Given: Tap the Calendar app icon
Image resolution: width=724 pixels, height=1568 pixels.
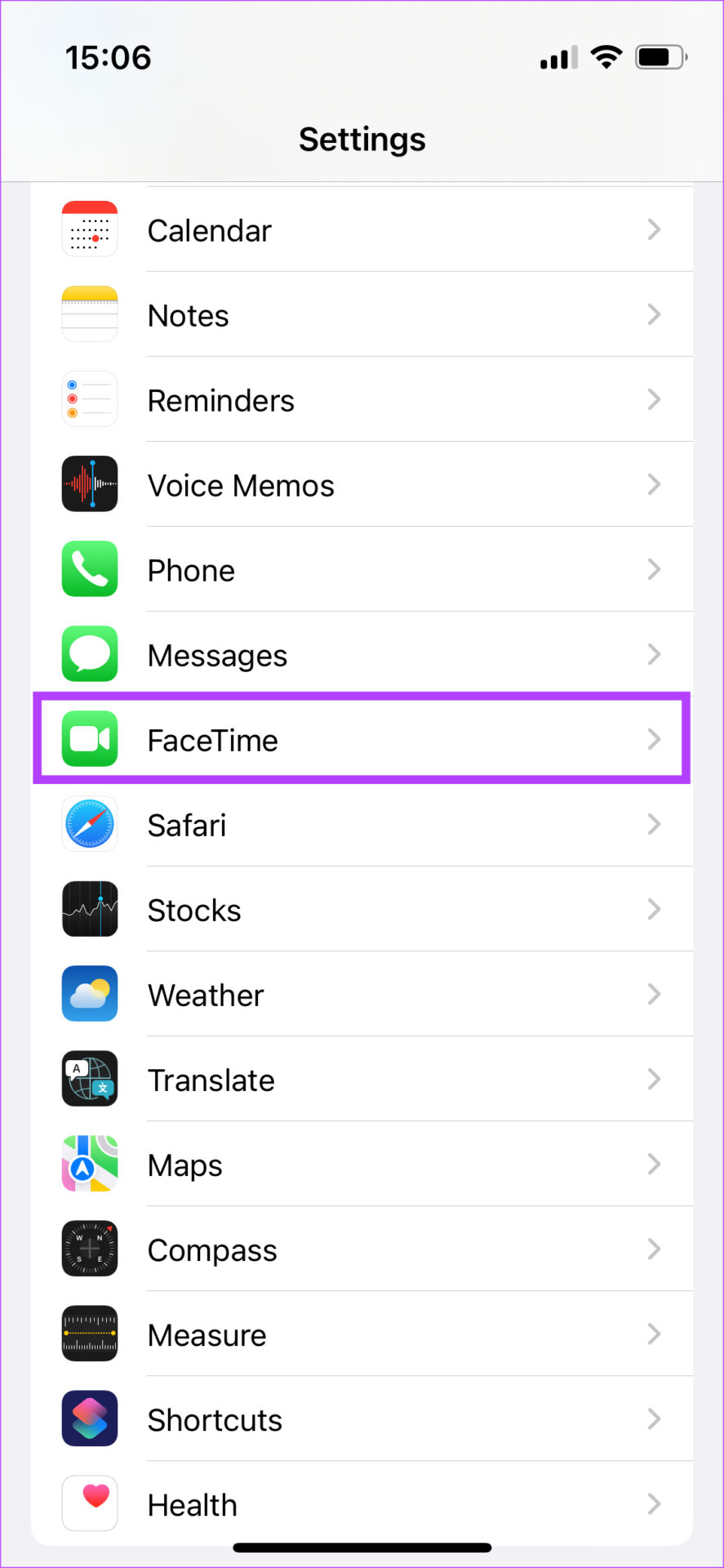Looking at the screenshot, I should (x=89, y=229).
